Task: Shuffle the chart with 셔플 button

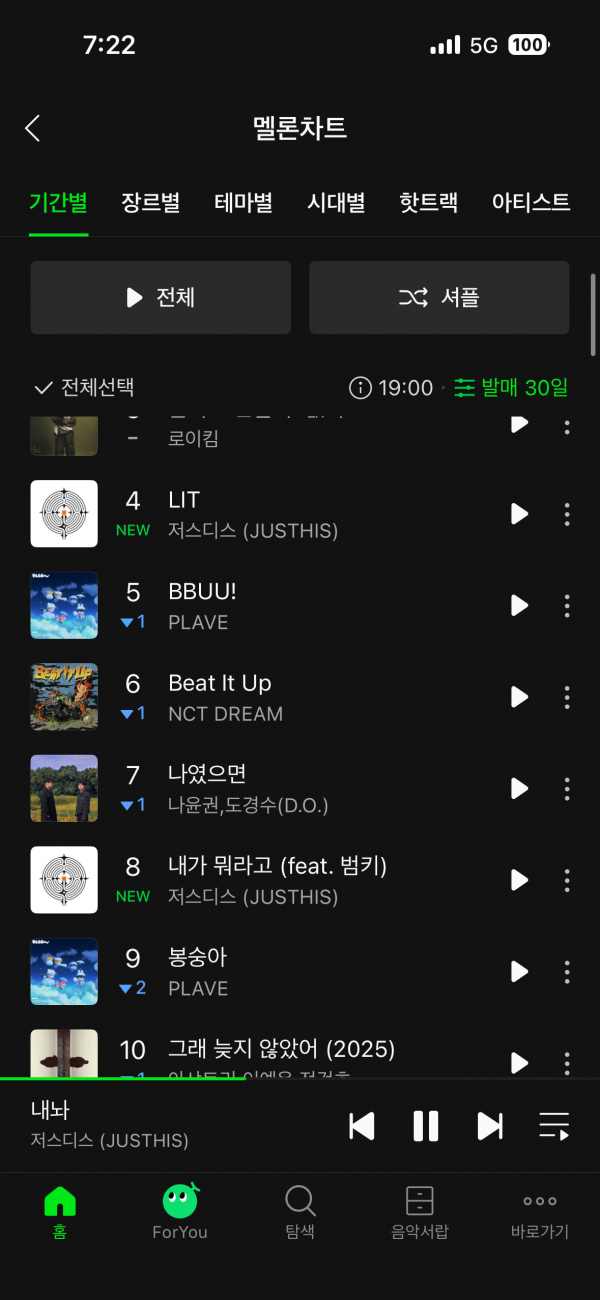Action: [x=439, y=297]
